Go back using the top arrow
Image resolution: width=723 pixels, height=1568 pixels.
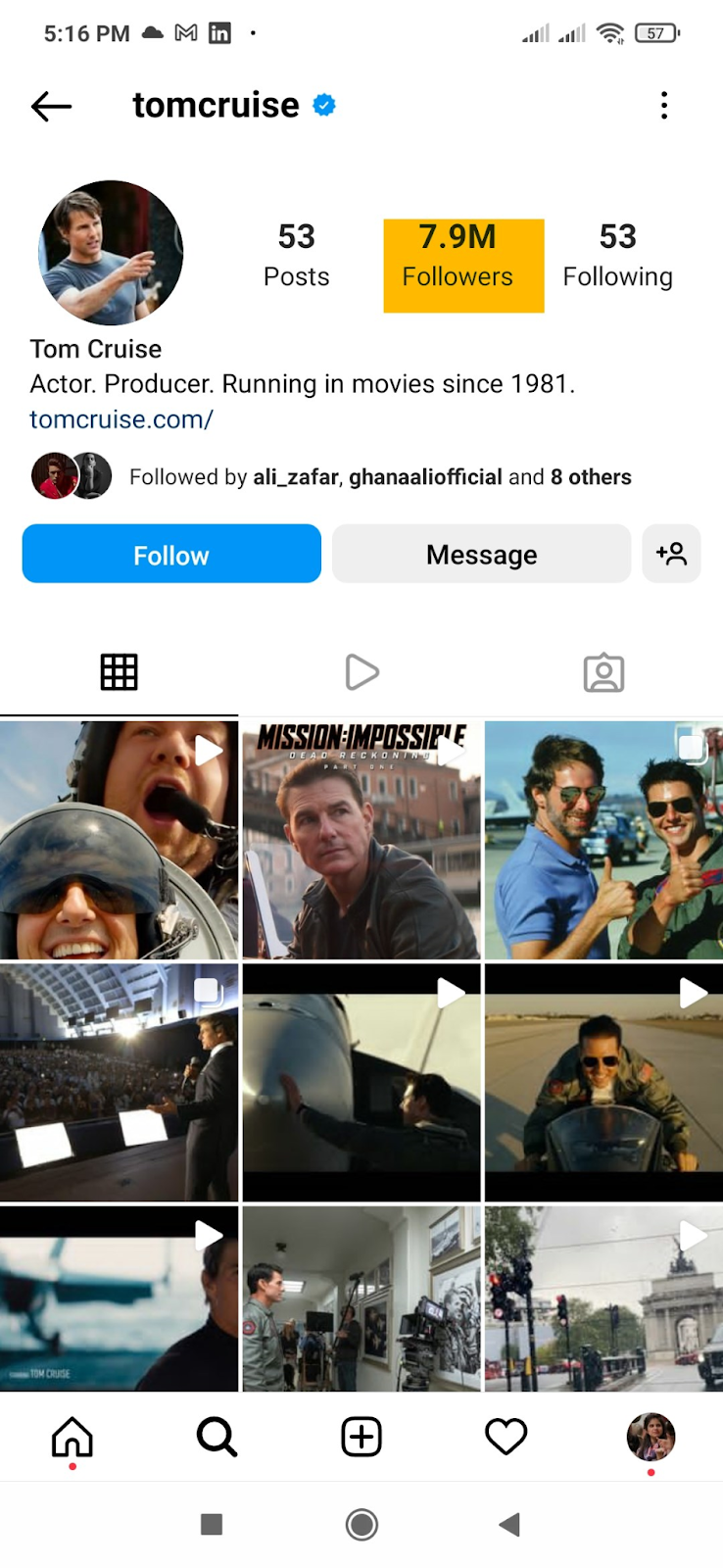click(52, 106)
